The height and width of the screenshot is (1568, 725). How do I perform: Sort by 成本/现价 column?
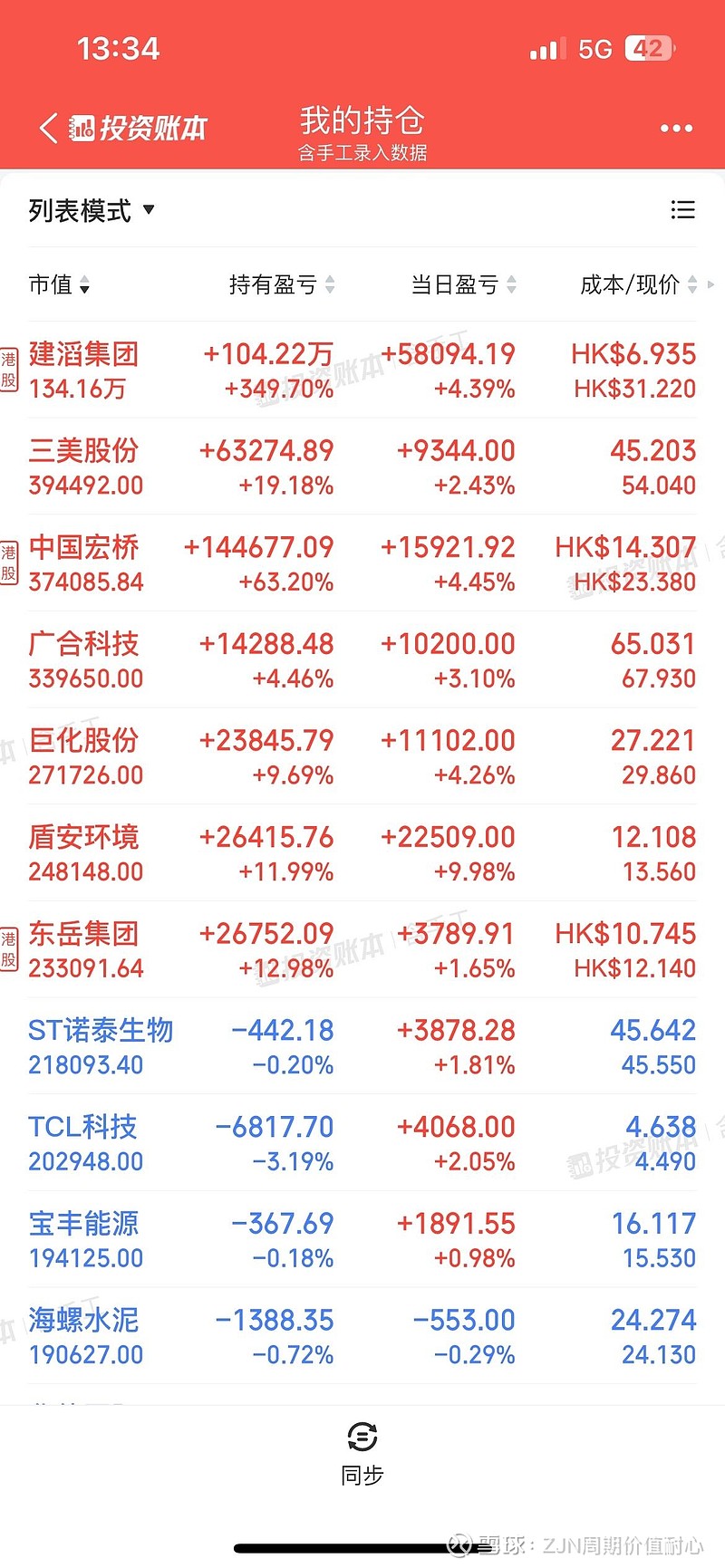coord(639,285)
